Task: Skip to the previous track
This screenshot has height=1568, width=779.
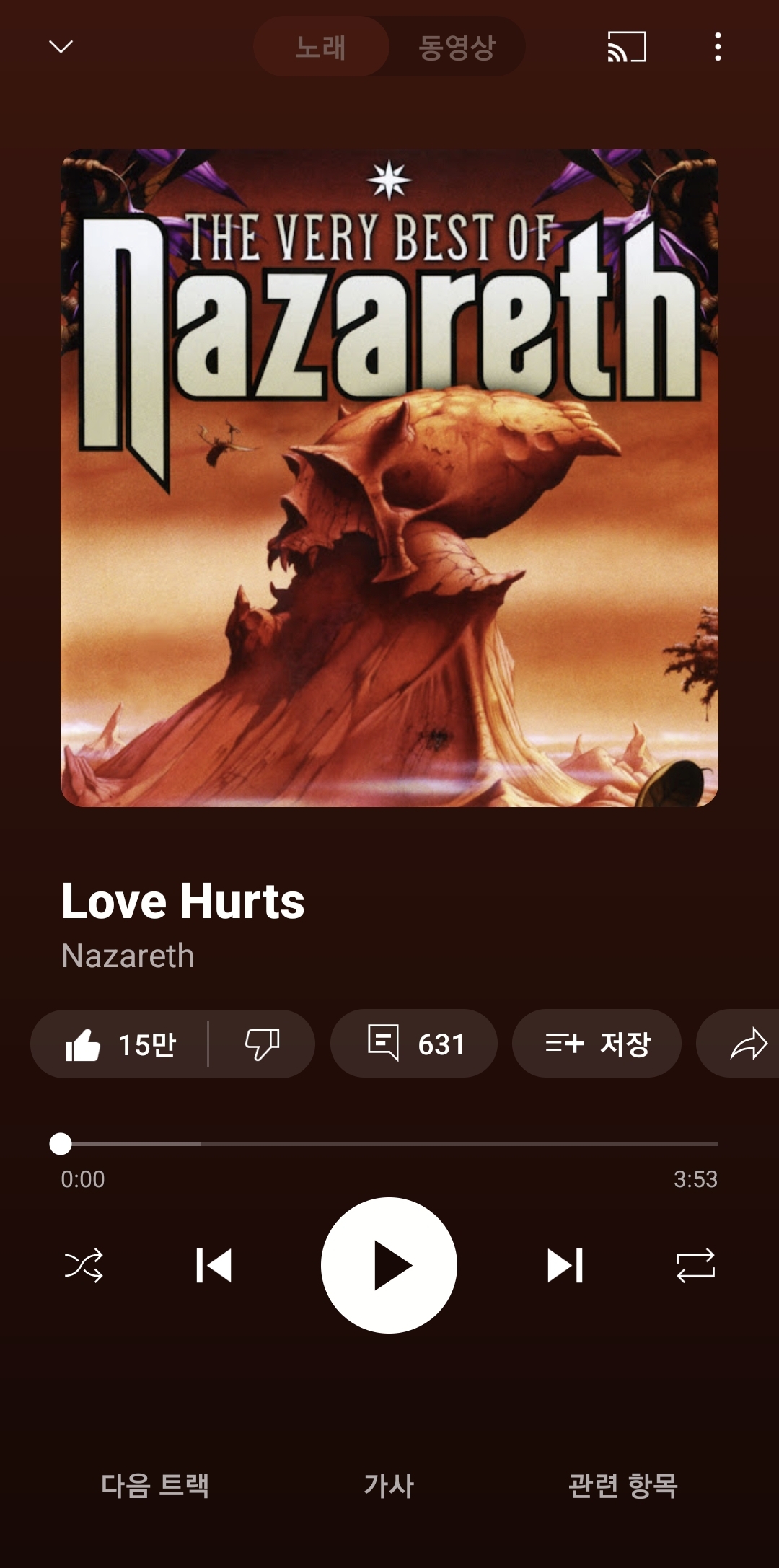Action: 214,1265
